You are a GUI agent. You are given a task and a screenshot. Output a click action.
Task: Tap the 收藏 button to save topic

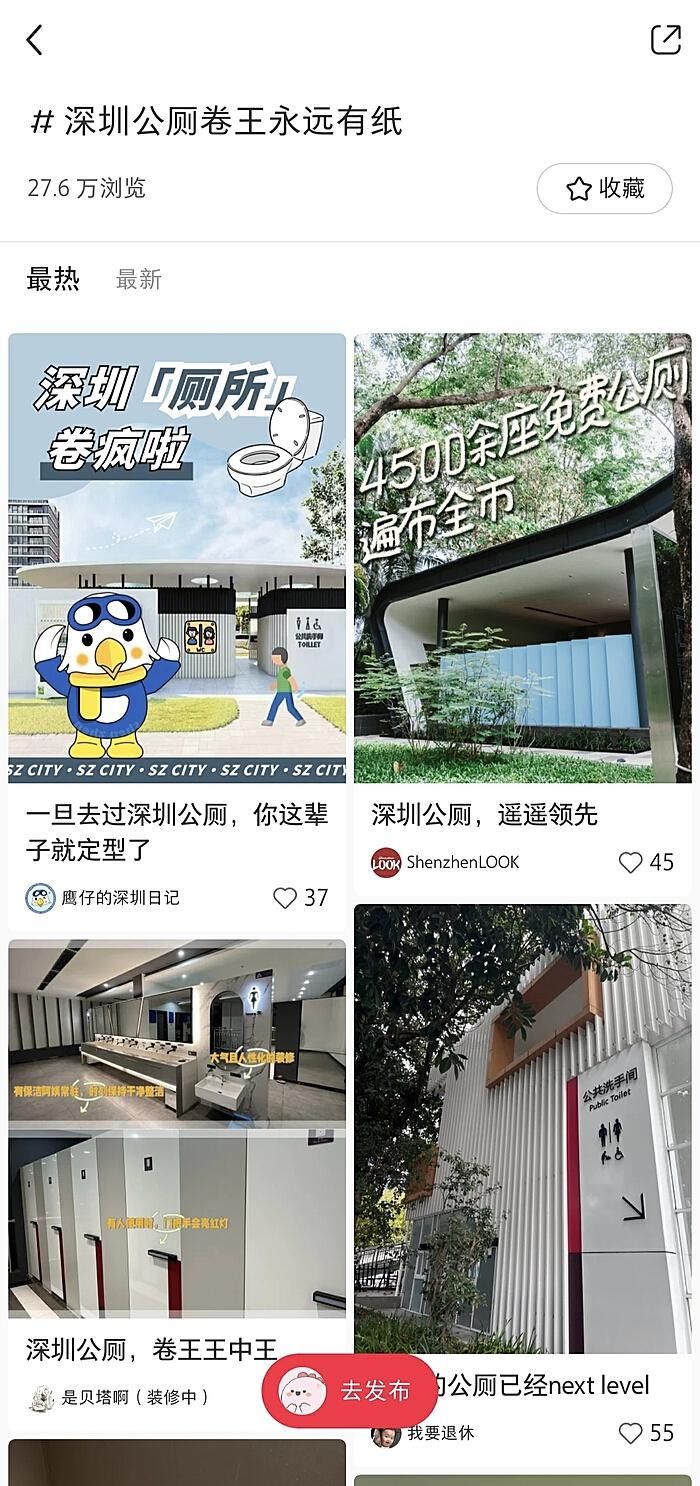pos(604,188)
